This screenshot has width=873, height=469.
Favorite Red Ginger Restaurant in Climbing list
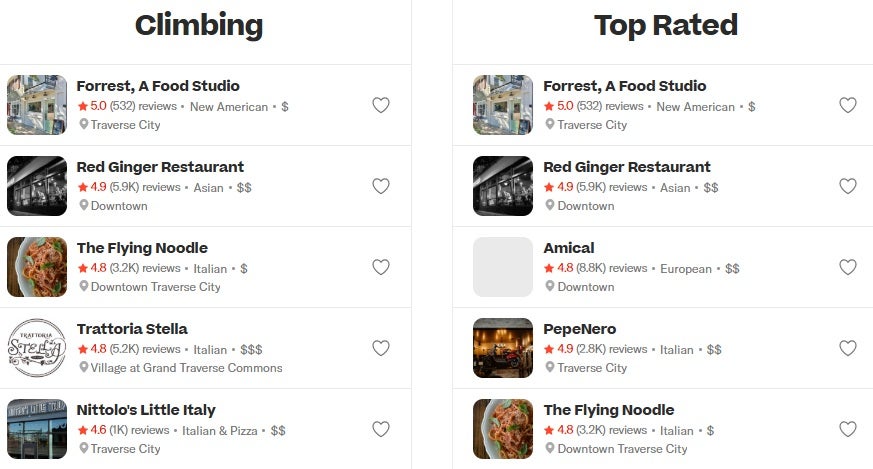(380, 186)
